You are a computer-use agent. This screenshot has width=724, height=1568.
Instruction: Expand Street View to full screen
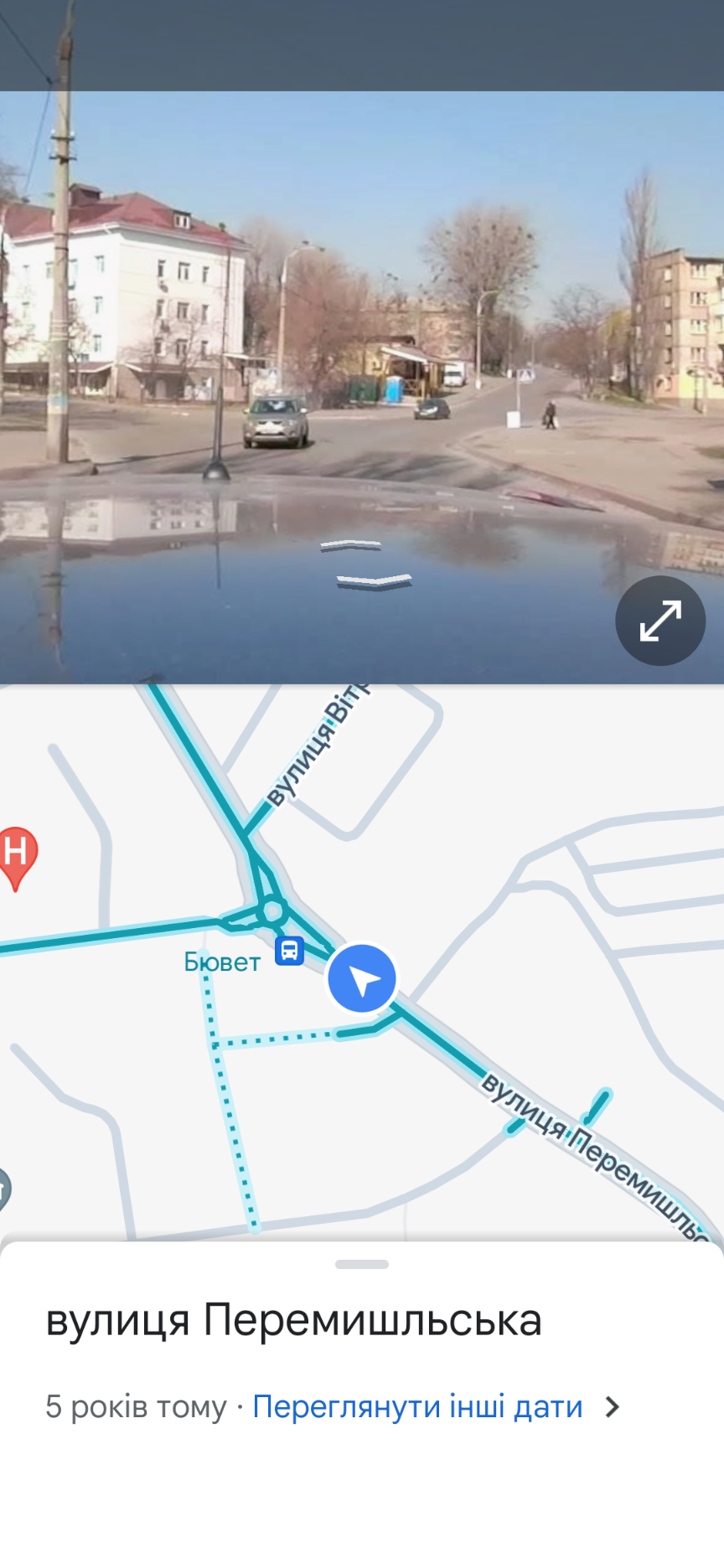coord(660,621)
